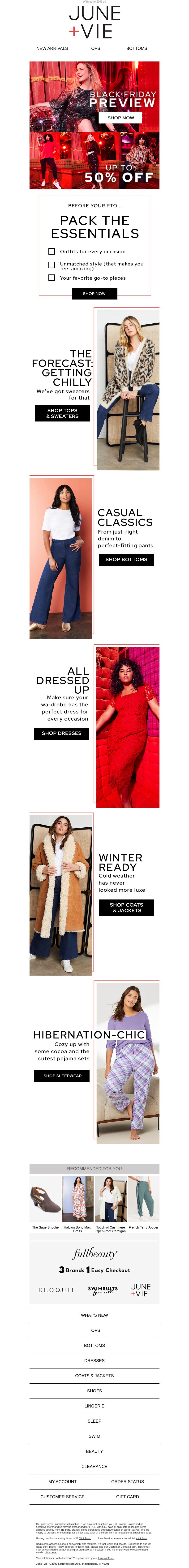189x1568 pixels.
Task: Shop tops & sweaters
Action: (63, 413)
